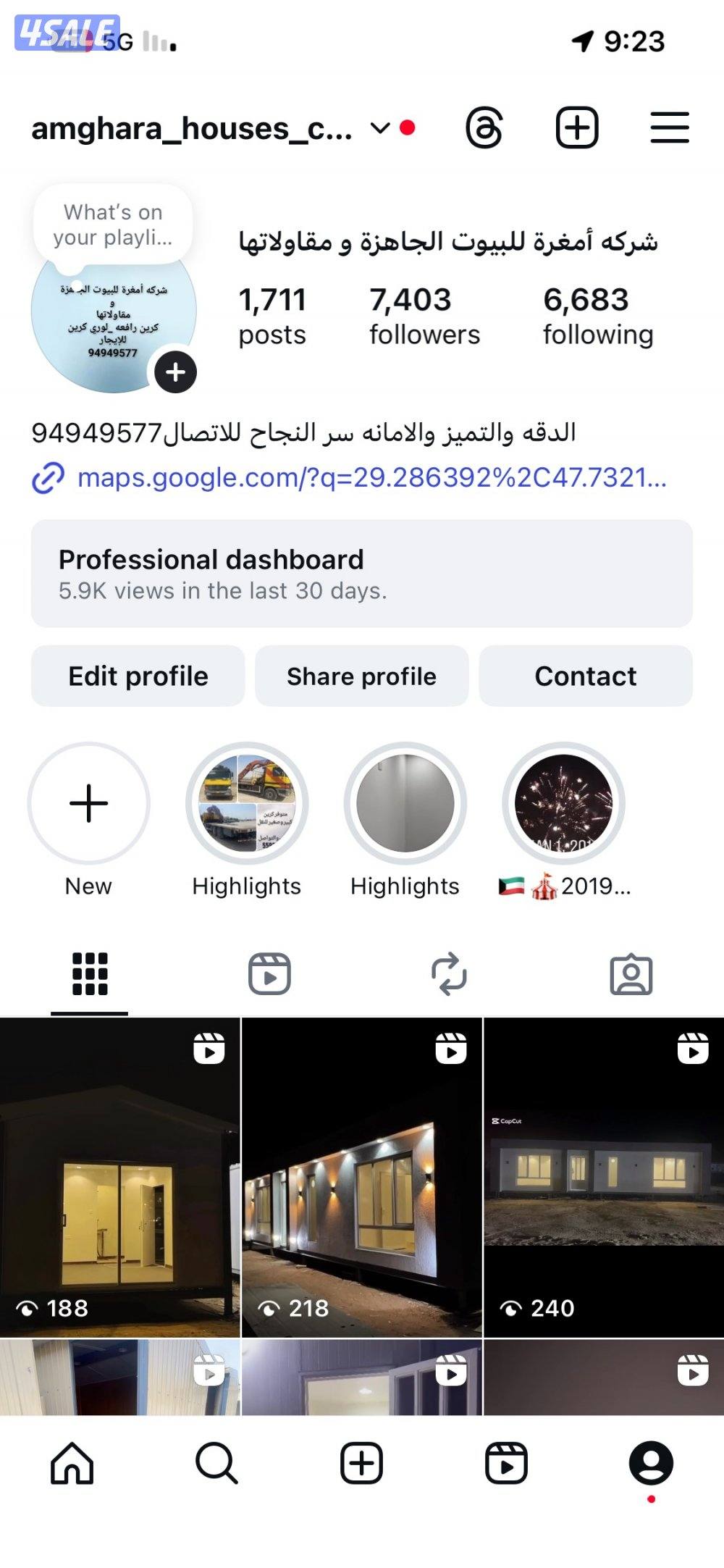The width and height of the screenshot is (724, 1568).
Task: Open the Threads icon in the header
Action: pyautogui.click(x=486, y=127)
